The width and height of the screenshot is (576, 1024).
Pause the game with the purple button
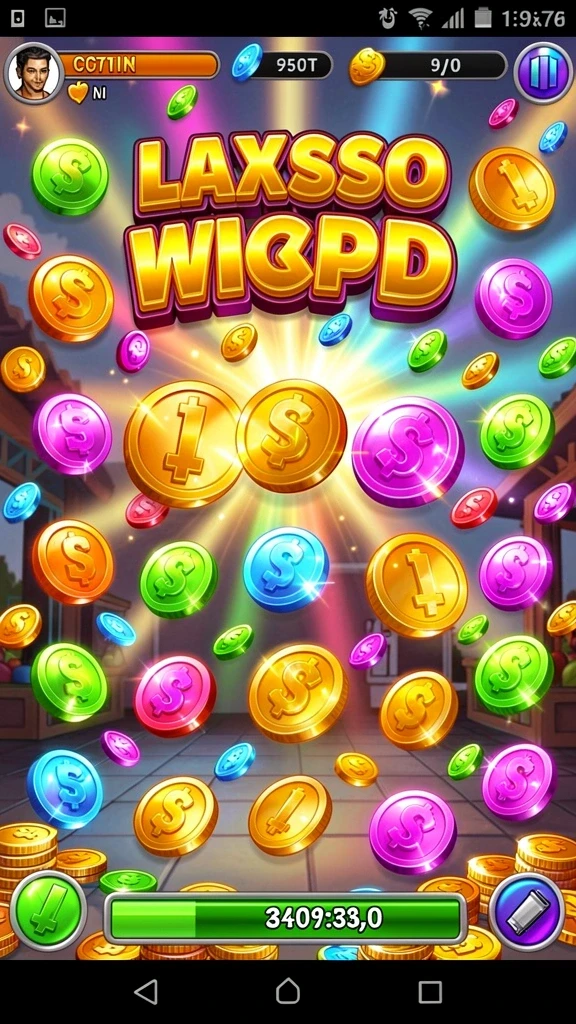[543, 72]
